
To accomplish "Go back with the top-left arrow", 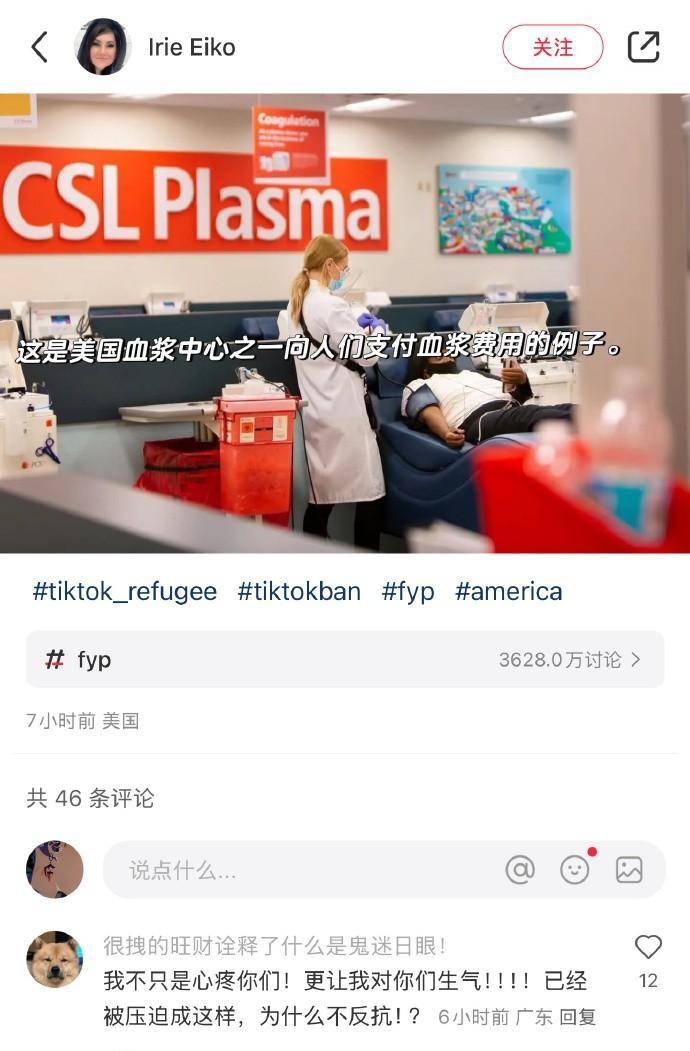I will pos(40,47).
